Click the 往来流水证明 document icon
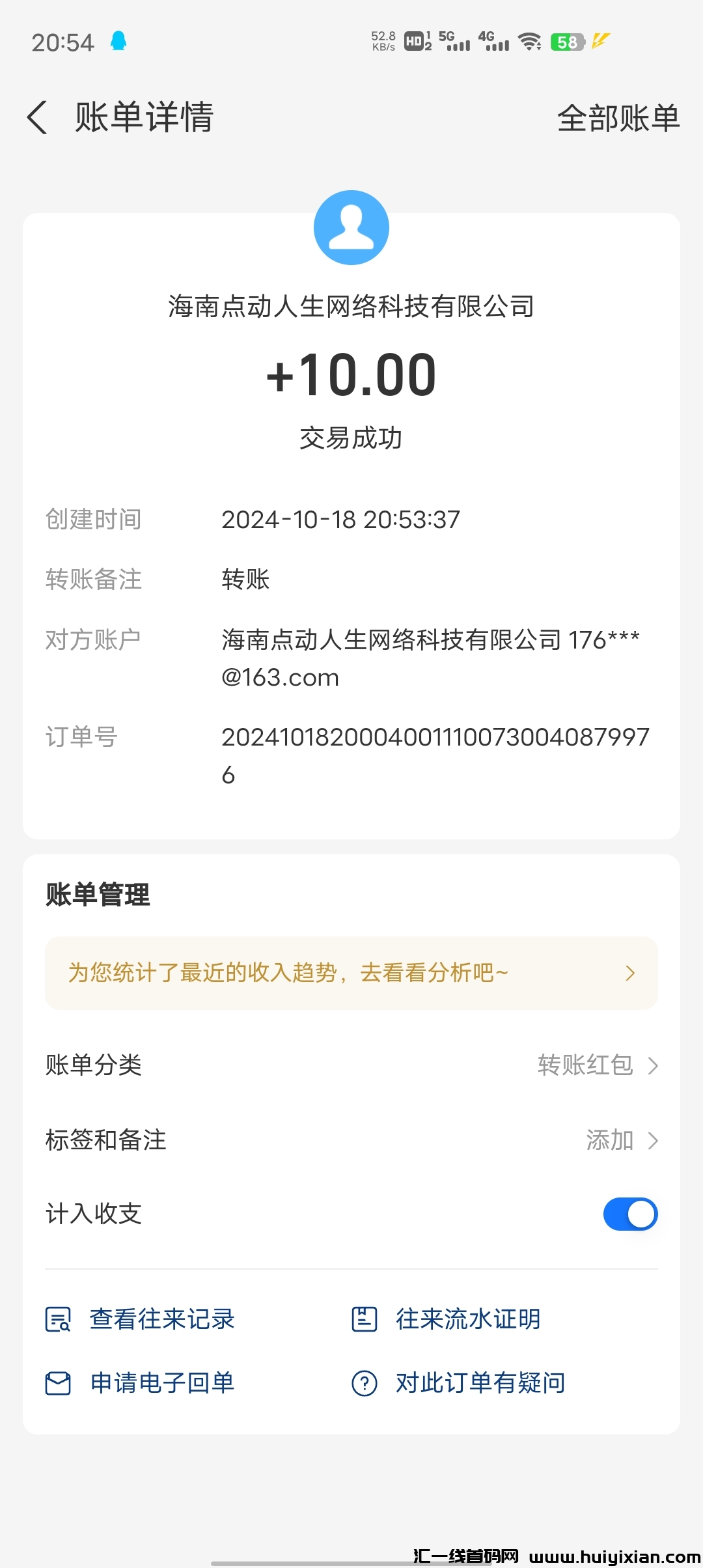This screenshot has width=703, height=1568. point(366,1319)
